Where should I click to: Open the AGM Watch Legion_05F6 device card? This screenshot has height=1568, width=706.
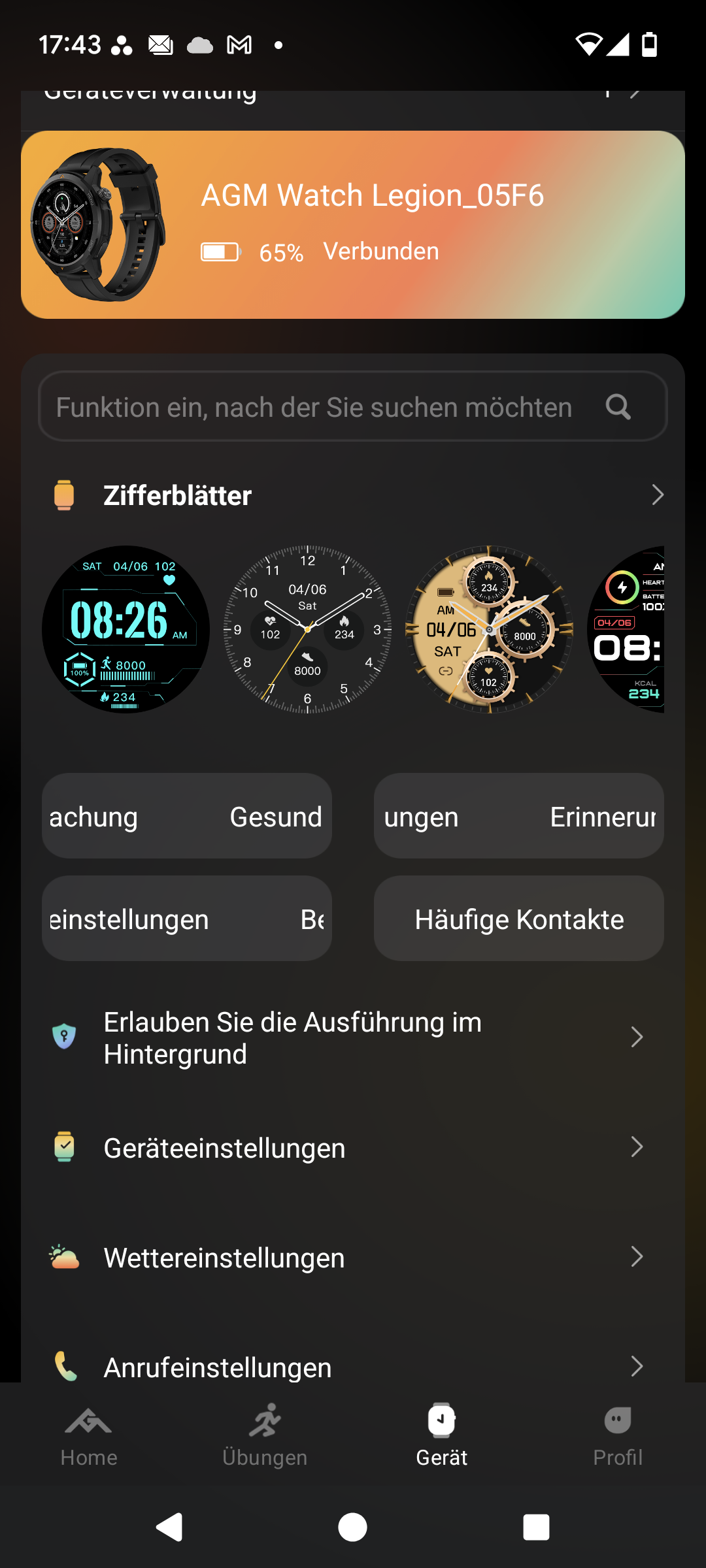pyautogui.click(x=353, y=225)
